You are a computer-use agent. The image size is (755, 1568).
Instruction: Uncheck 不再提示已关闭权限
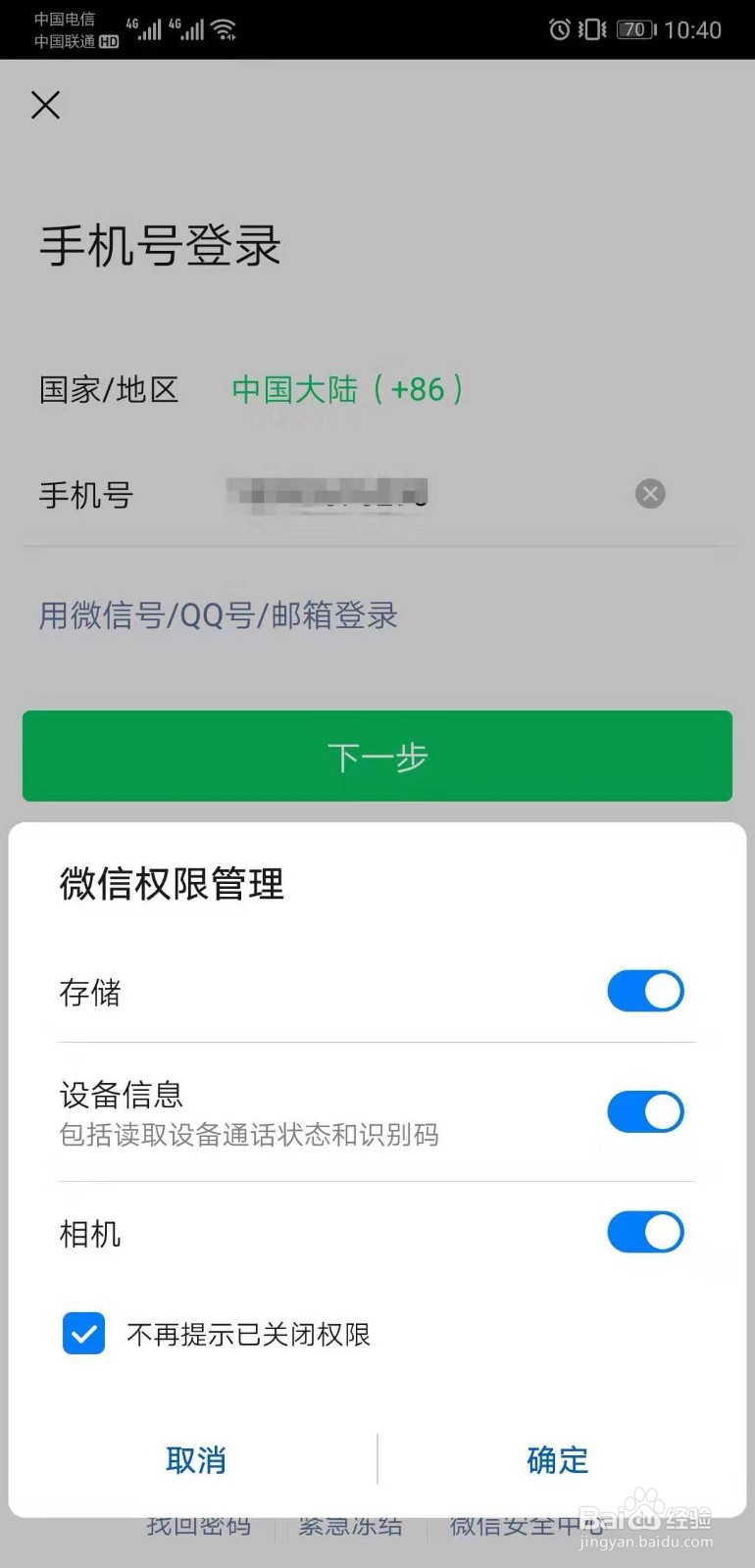click(83, 1333)
